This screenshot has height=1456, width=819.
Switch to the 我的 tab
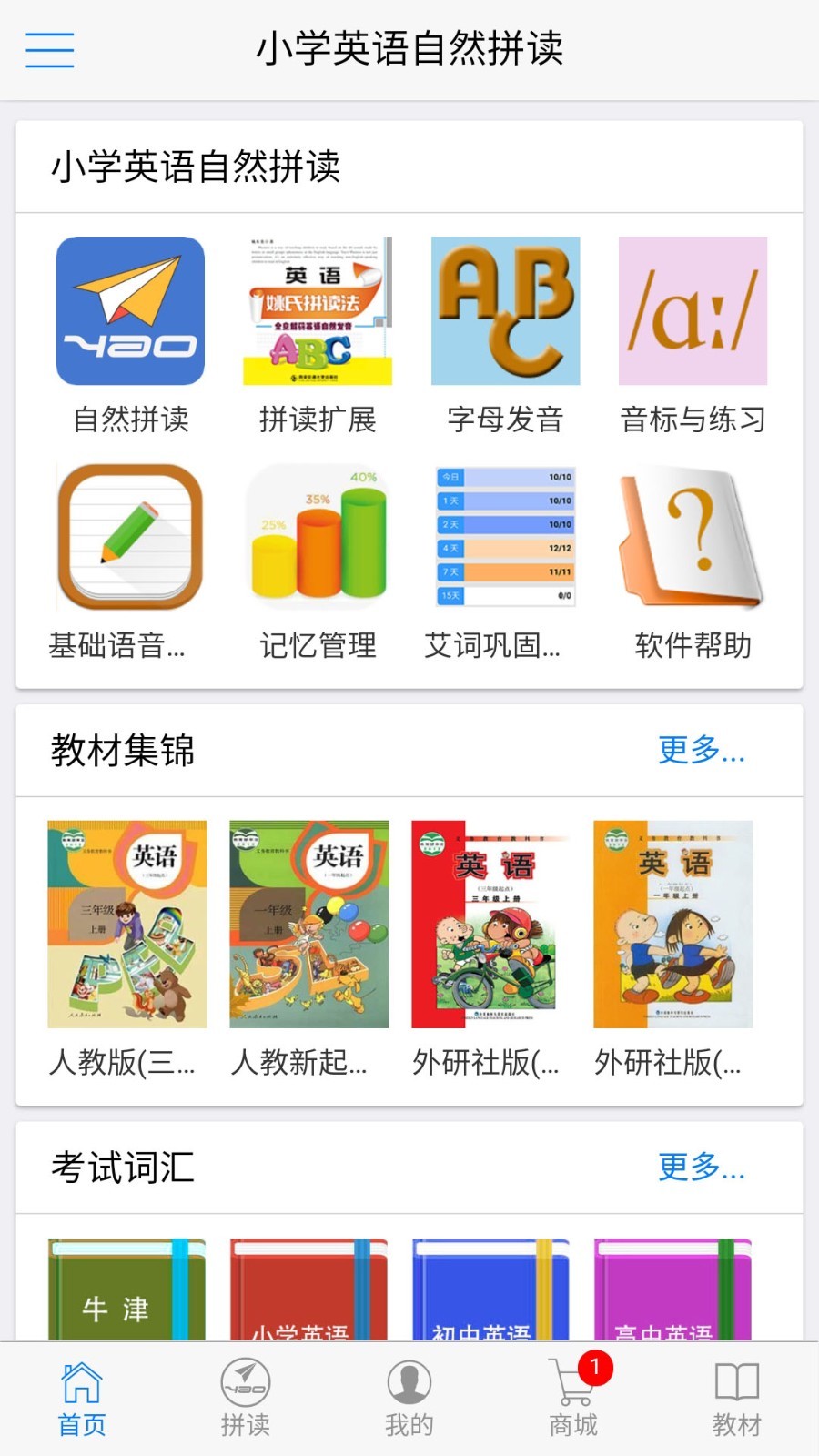[x=409, y=1398]
